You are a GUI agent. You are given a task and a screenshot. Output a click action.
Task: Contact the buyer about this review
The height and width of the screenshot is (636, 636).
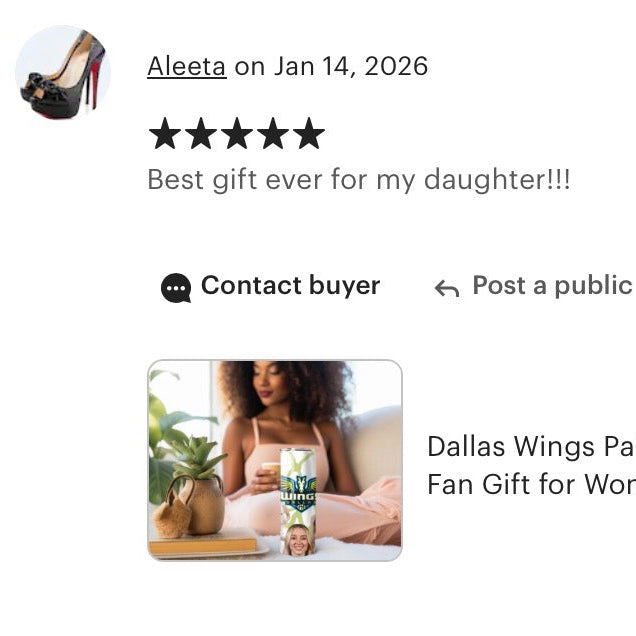pos(271,286)
